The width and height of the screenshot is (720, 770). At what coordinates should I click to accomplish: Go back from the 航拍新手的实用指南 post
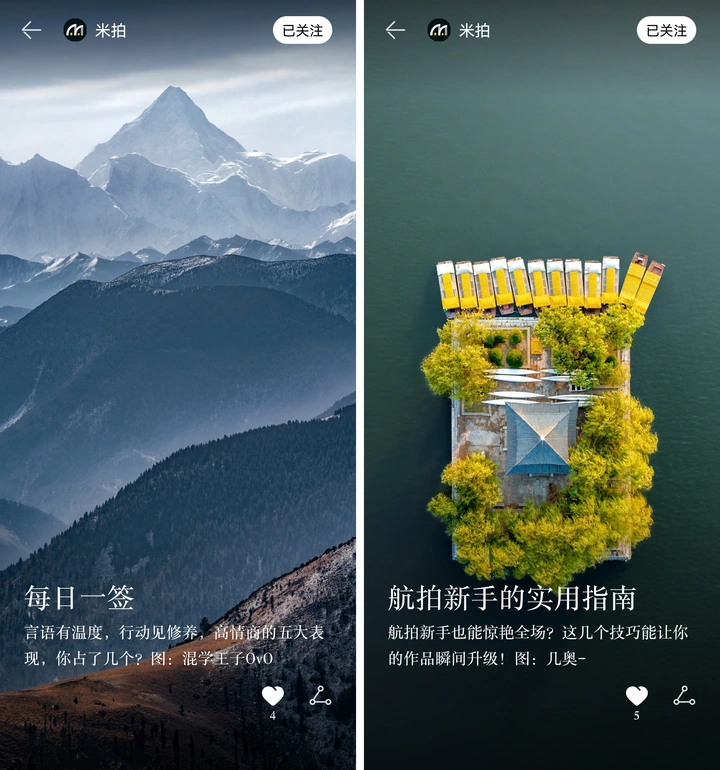click(396, 30)
